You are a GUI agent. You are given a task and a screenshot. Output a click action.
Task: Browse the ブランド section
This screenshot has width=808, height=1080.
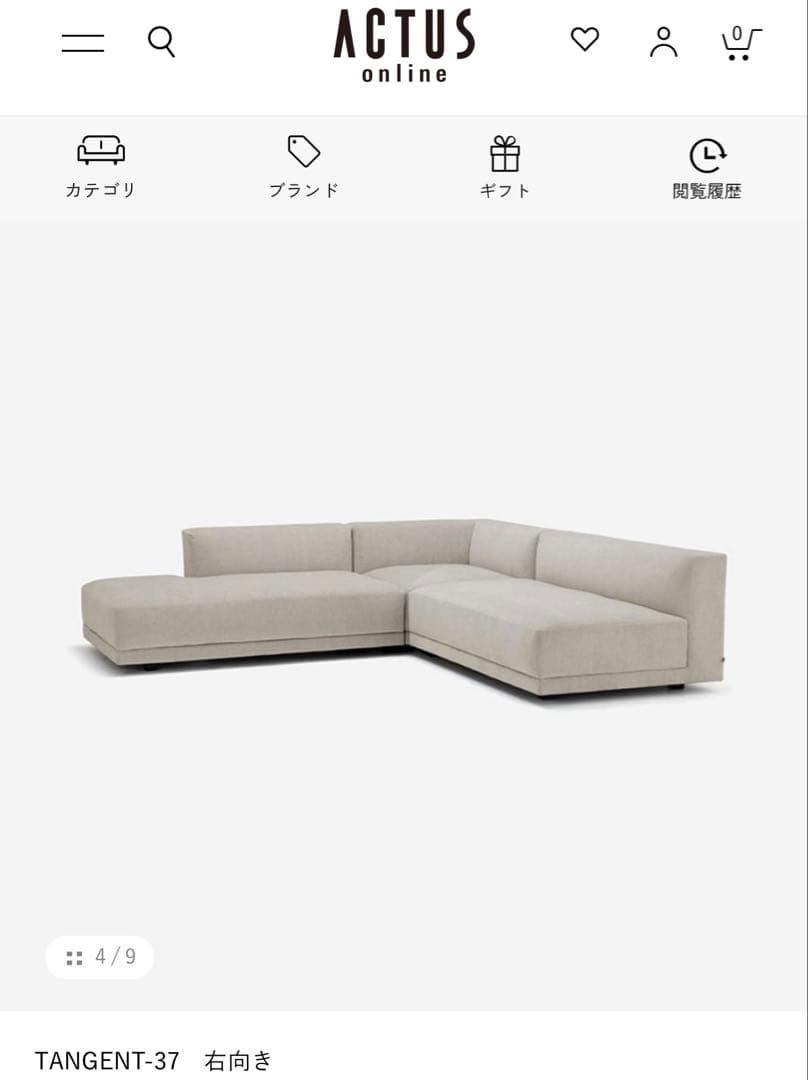tap(304, 168)
